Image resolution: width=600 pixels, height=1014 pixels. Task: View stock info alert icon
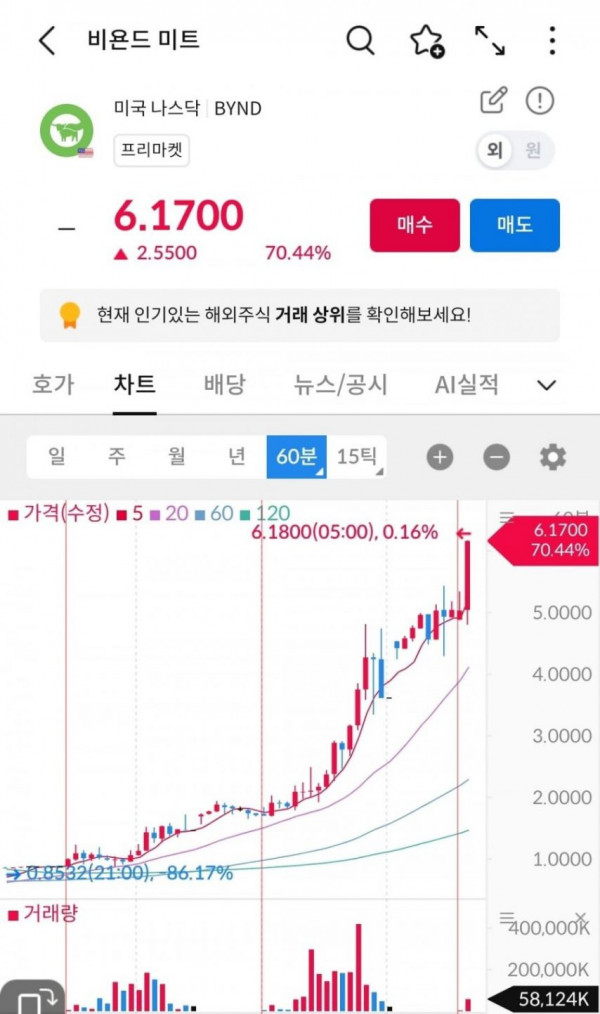click(x=540, y=100)
